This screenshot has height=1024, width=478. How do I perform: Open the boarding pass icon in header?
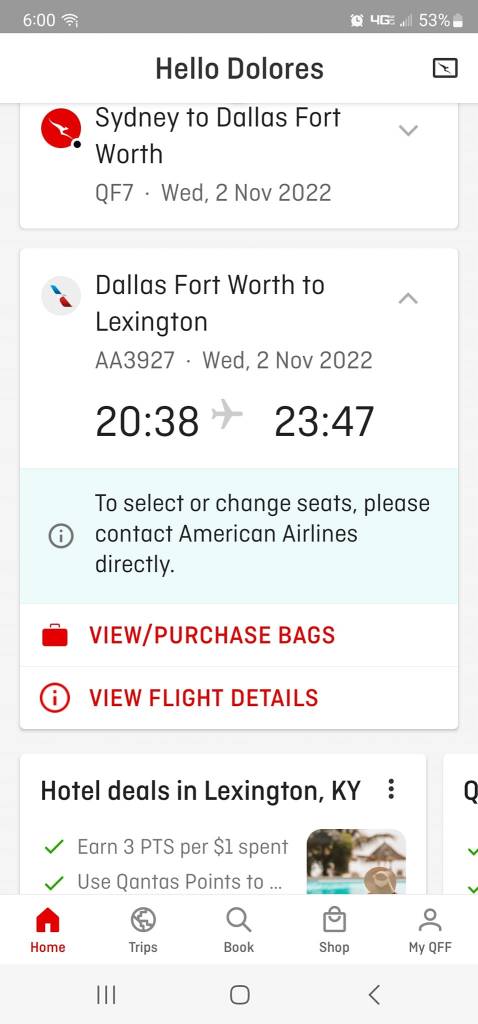click(445, 68)
